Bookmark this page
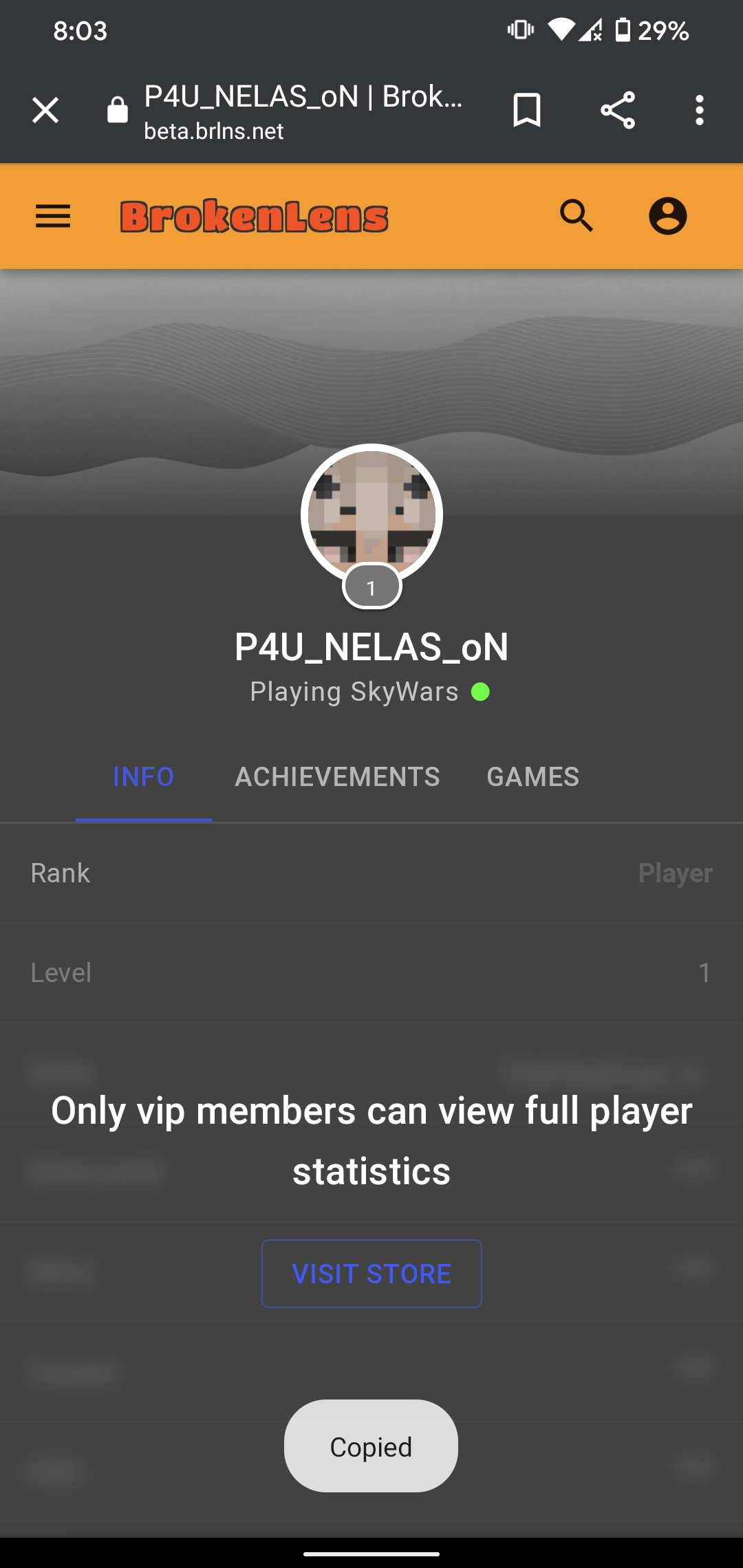 pos(527,110)
